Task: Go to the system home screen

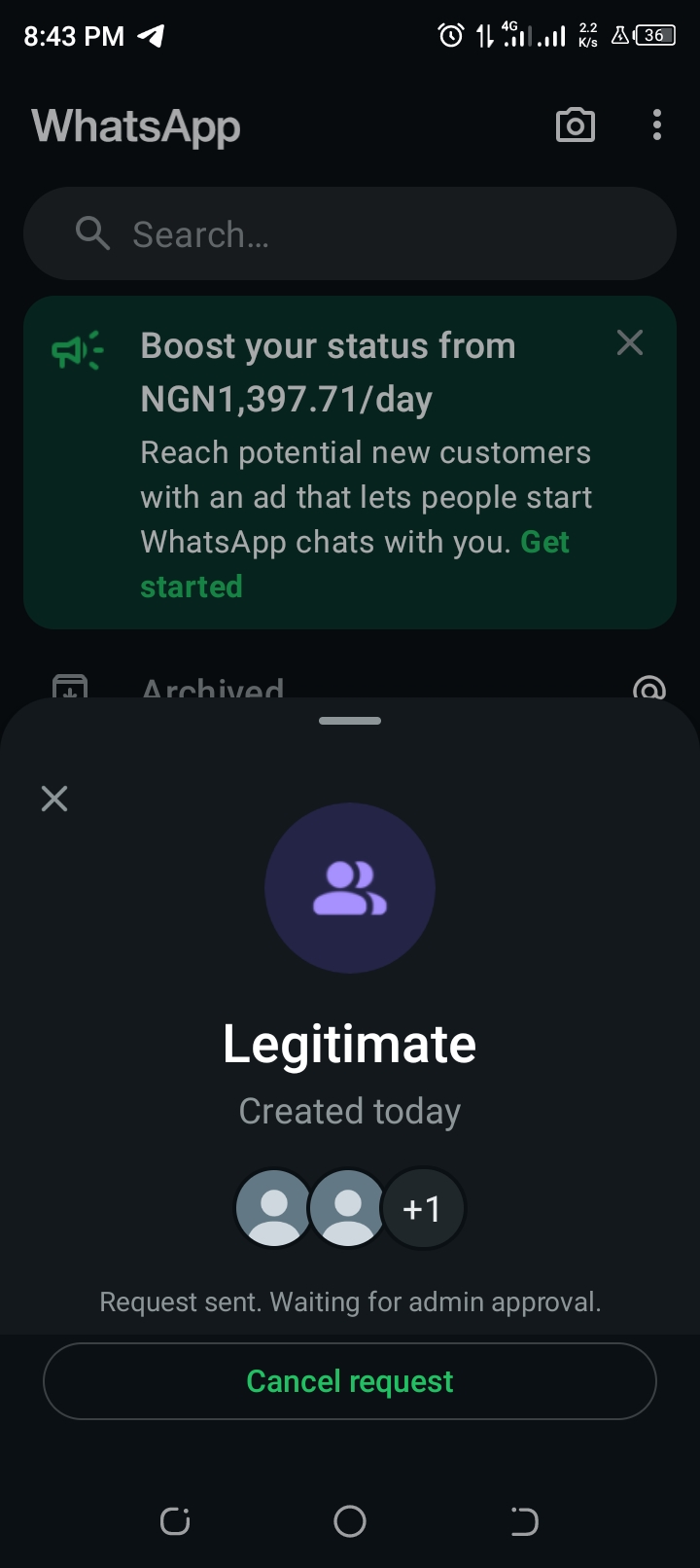Action: [350, 1520]
